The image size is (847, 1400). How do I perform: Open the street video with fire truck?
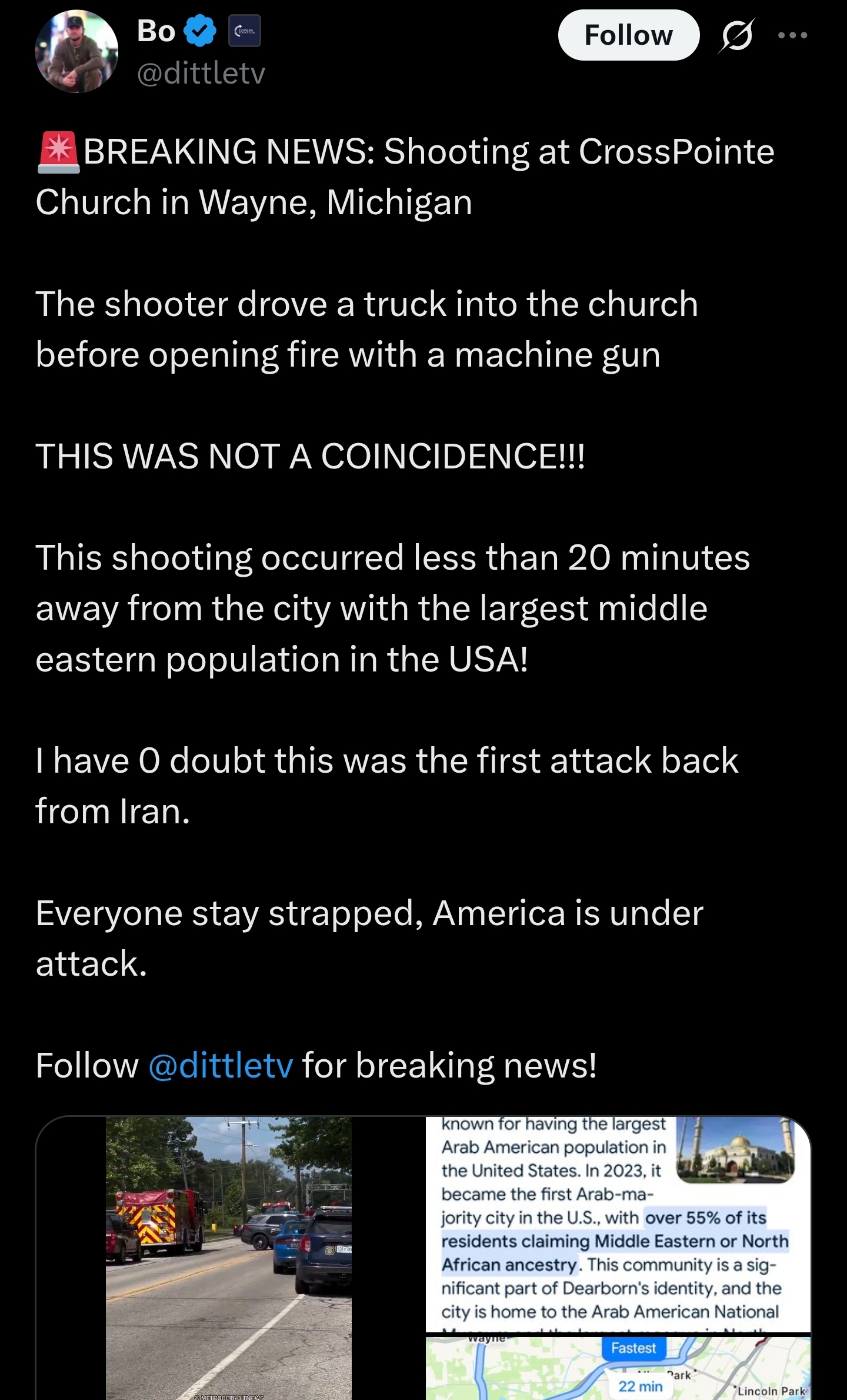pos(229,1258)
